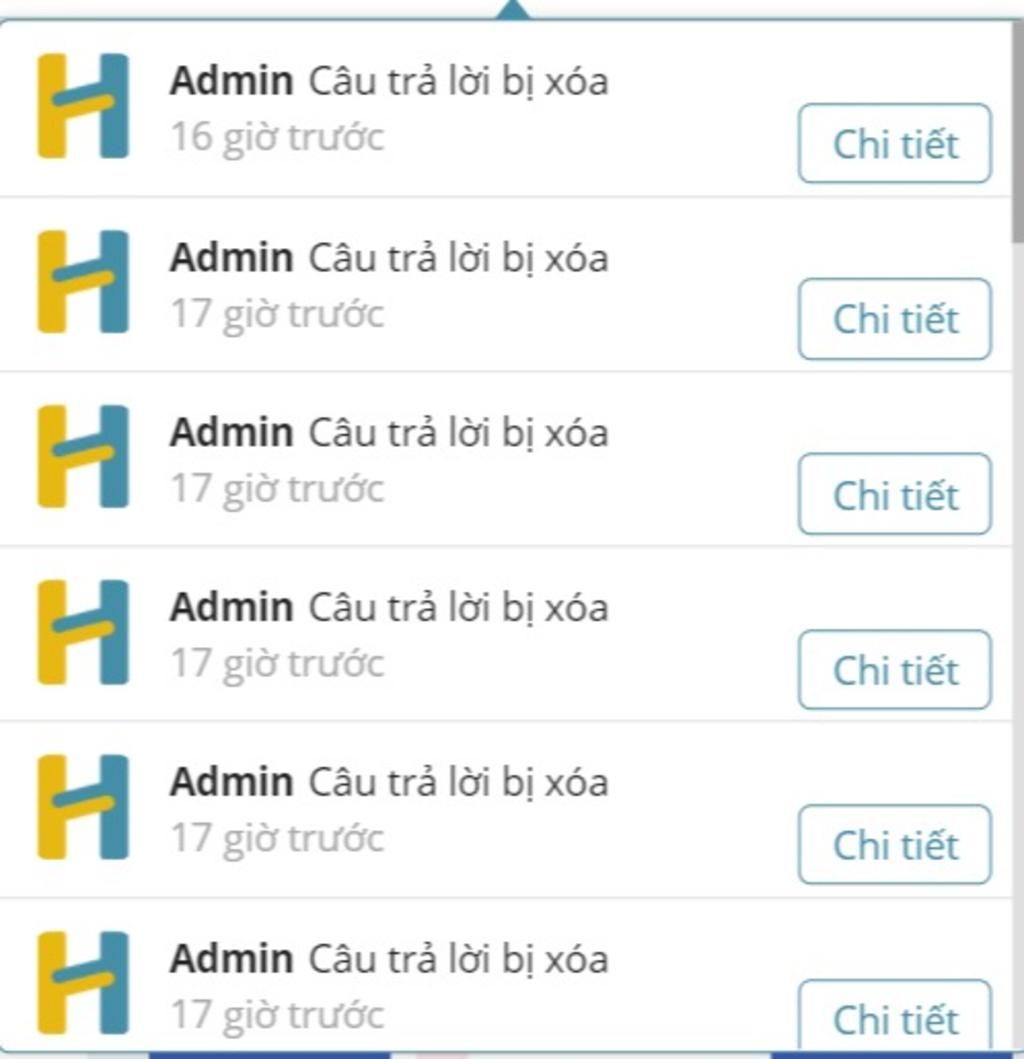Click "Chi tiết" on the second notification
Image resolution: width=1024 pixels, height=1059 pixels.
pos(893,320)
